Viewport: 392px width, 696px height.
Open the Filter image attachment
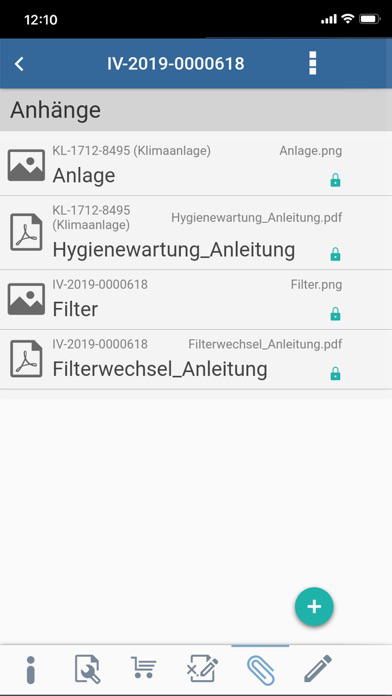[x=196, y=300]
